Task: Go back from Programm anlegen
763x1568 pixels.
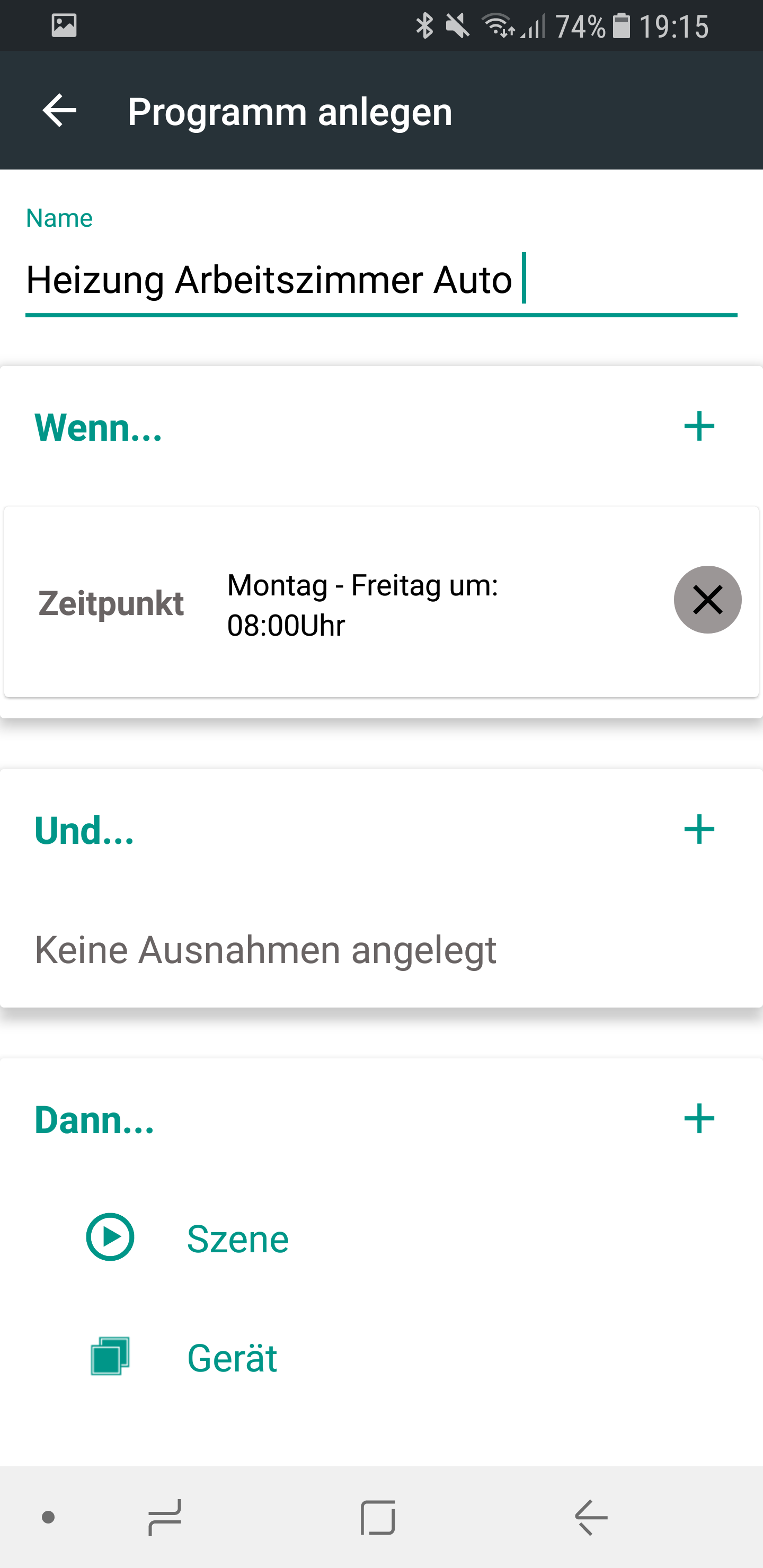Action: pyautogui.click(x=59, y=111)
